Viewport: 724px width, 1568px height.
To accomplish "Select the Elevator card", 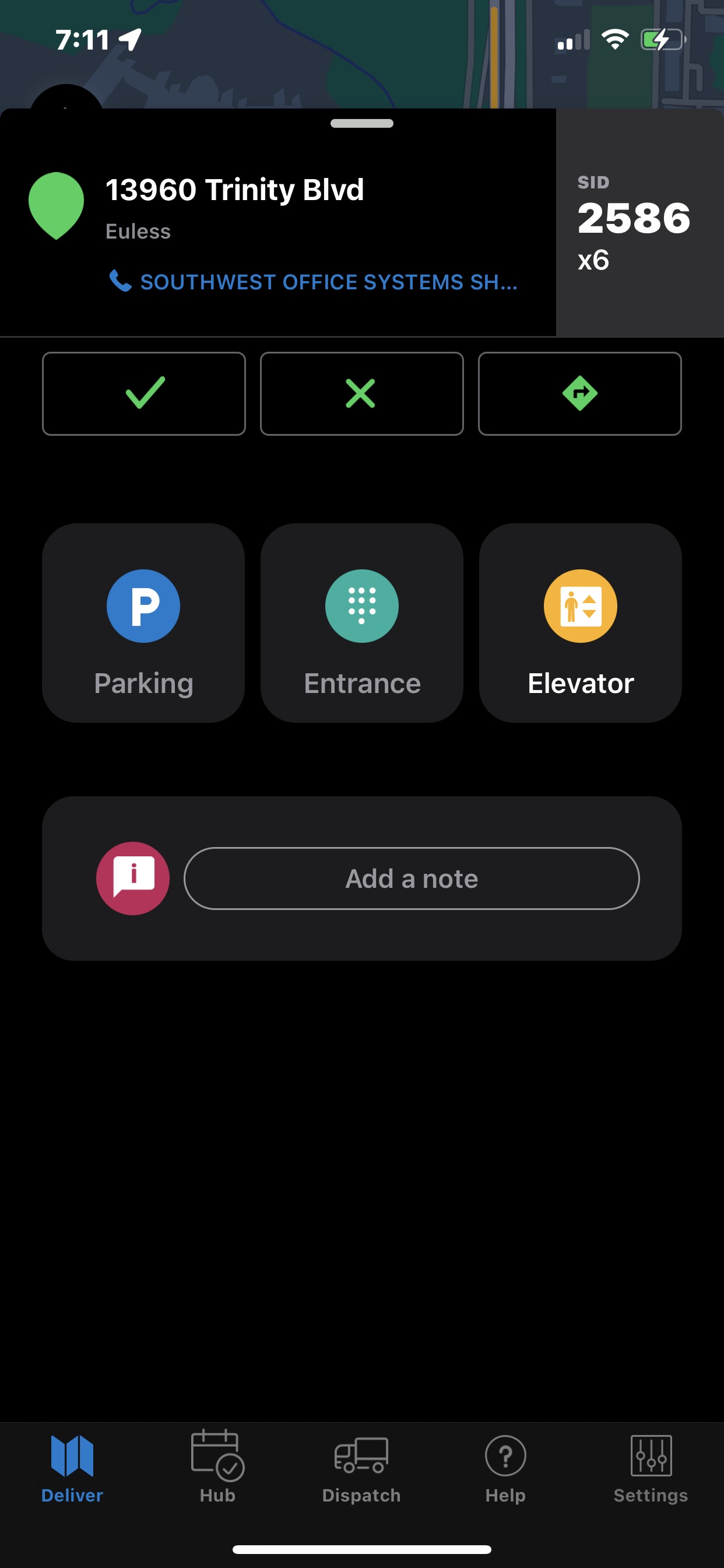I will click(580, 622).
